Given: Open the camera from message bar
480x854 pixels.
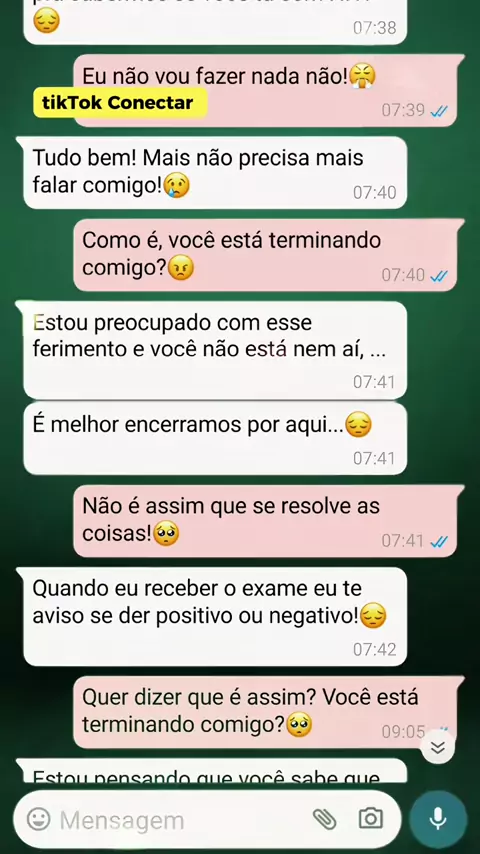Looking at the screenshot, I should (370, 819).
